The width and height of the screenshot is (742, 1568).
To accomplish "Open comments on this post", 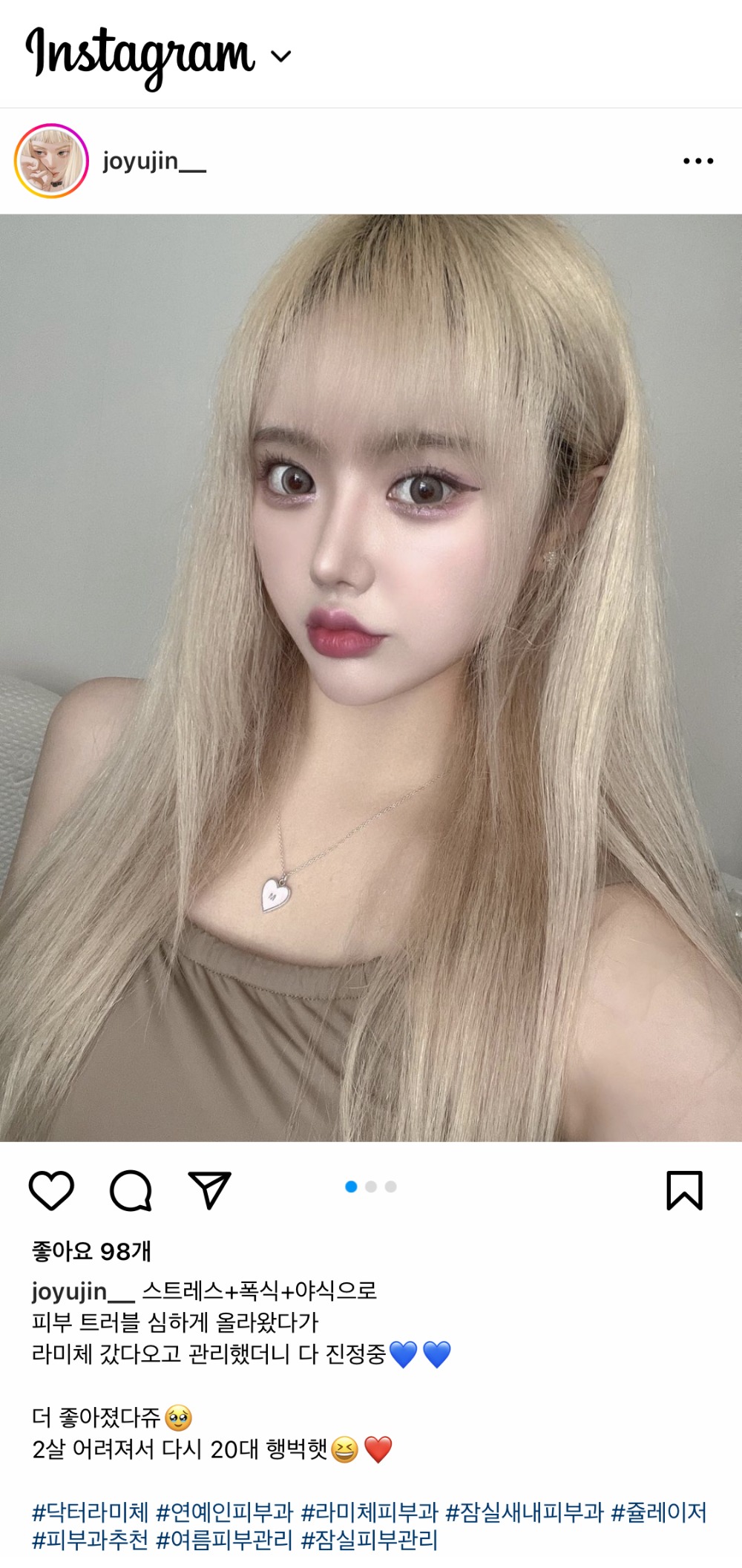I will pos(131,1190).
